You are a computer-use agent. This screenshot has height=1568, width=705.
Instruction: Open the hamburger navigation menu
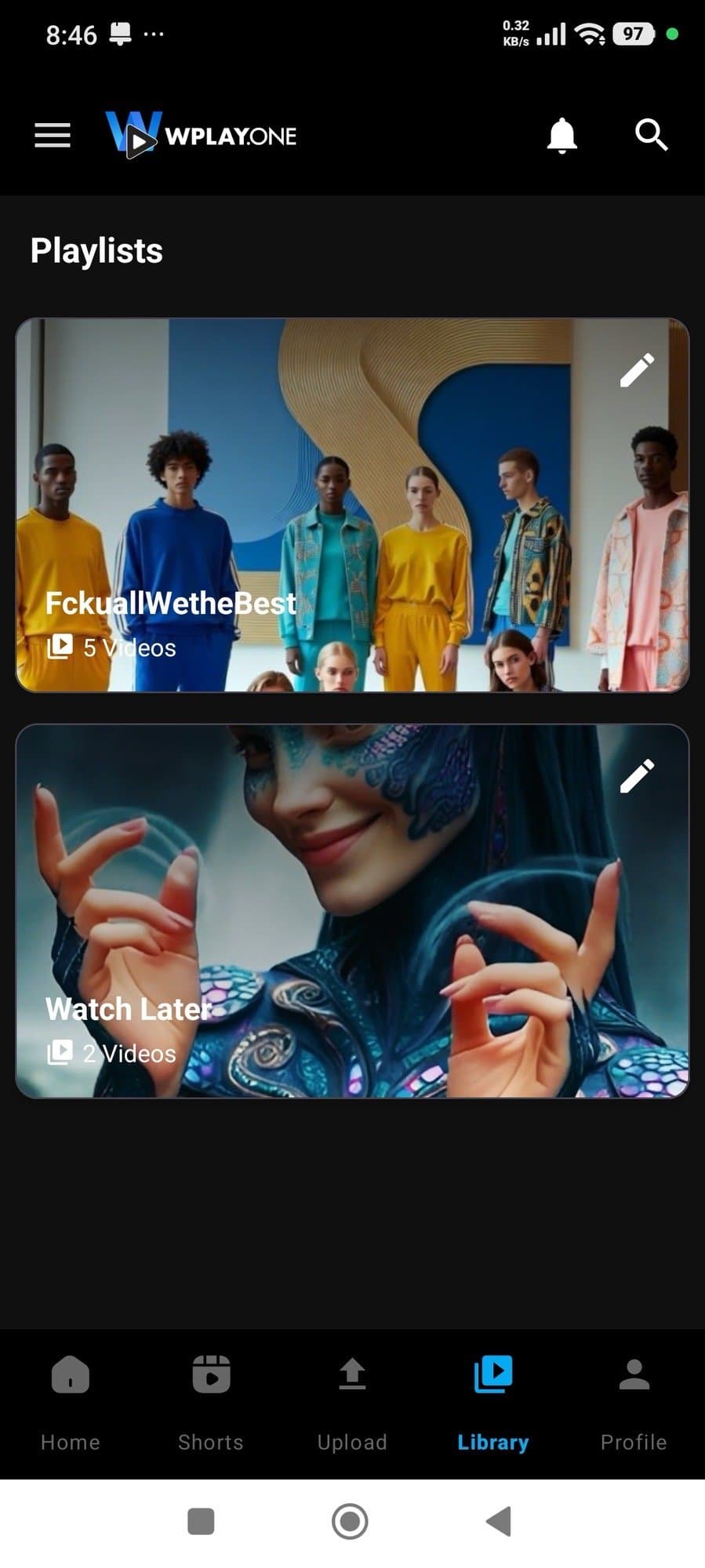click(x=51, y=135)
